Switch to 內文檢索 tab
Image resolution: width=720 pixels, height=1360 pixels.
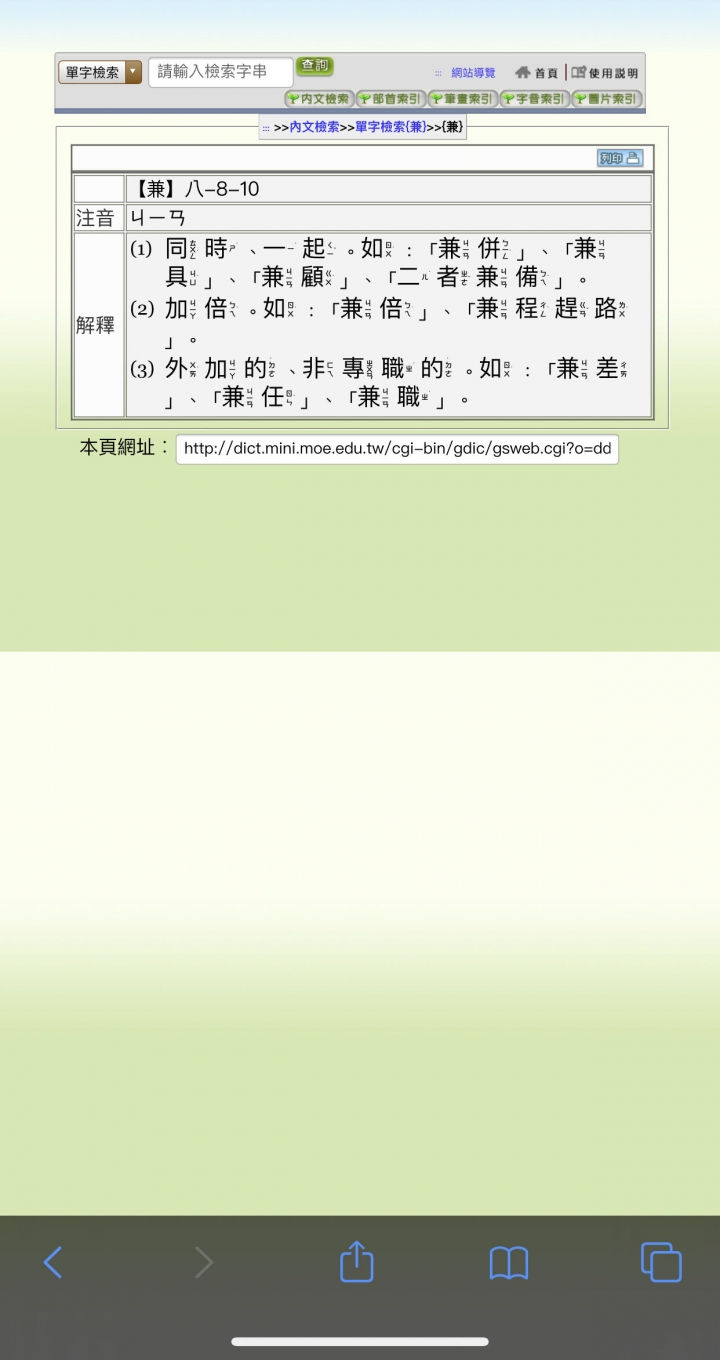pyautogui.click(x=319, y=99)
